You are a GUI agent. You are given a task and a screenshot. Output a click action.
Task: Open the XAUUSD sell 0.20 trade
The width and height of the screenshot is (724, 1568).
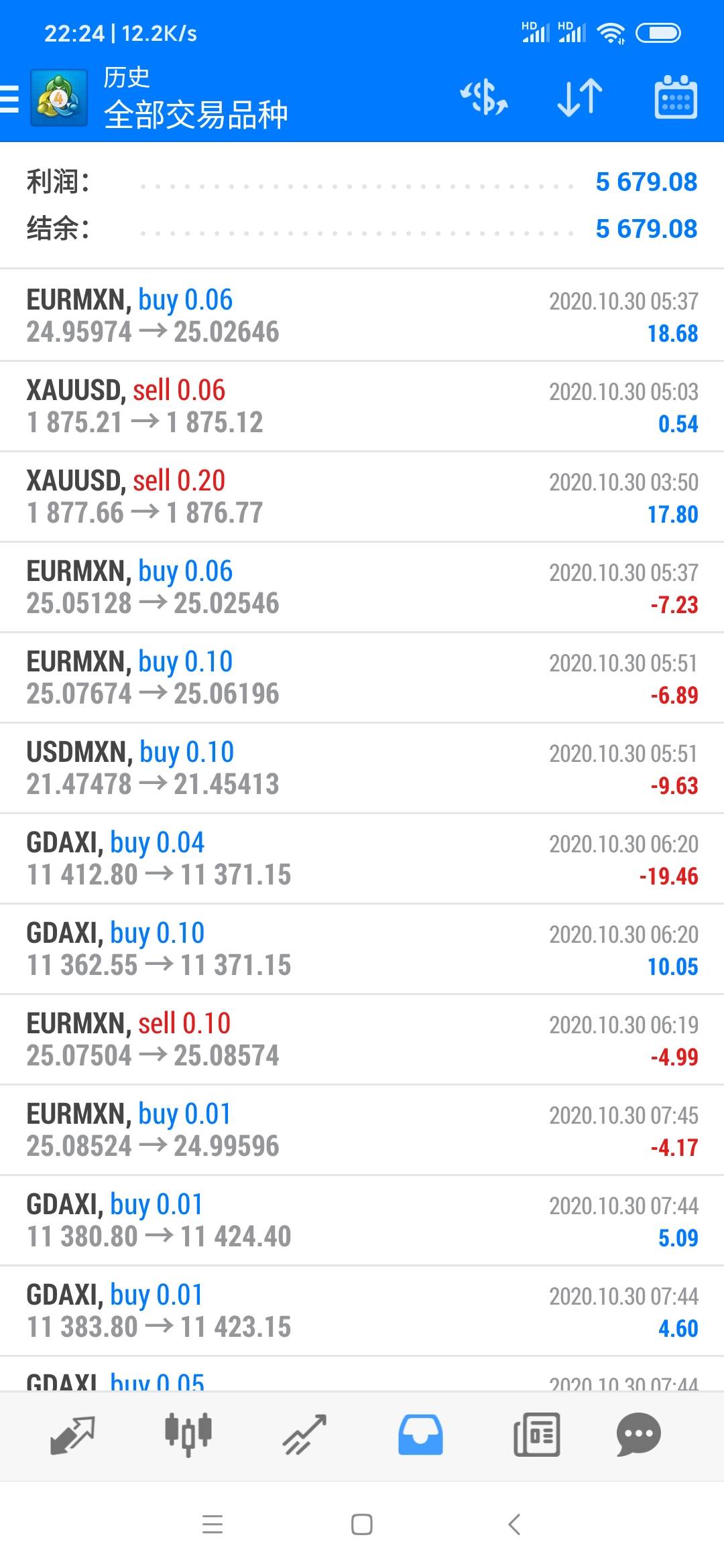click(x=362, y=497)
